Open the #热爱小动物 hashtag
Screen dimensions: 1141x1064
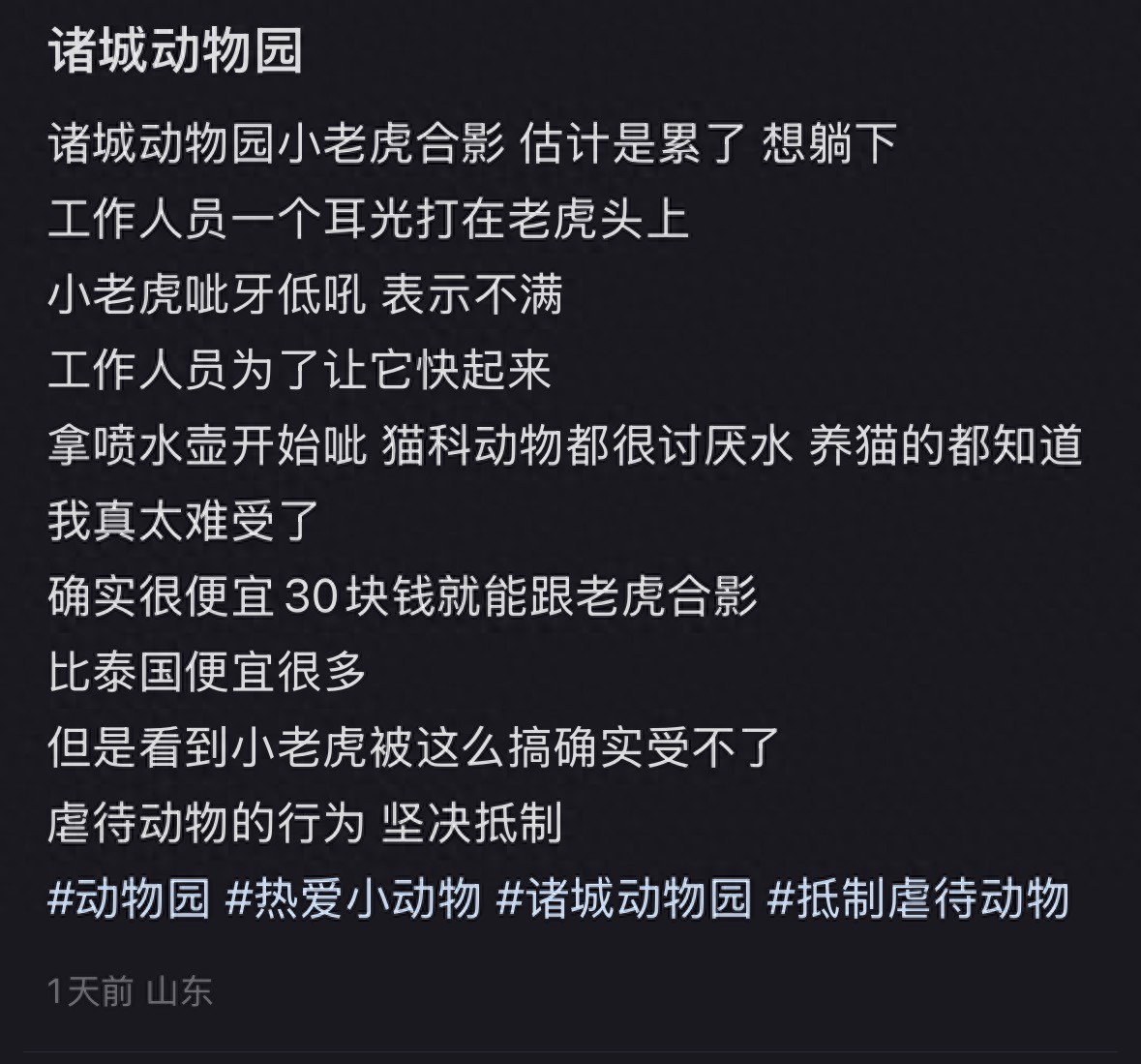coord(353,898)
